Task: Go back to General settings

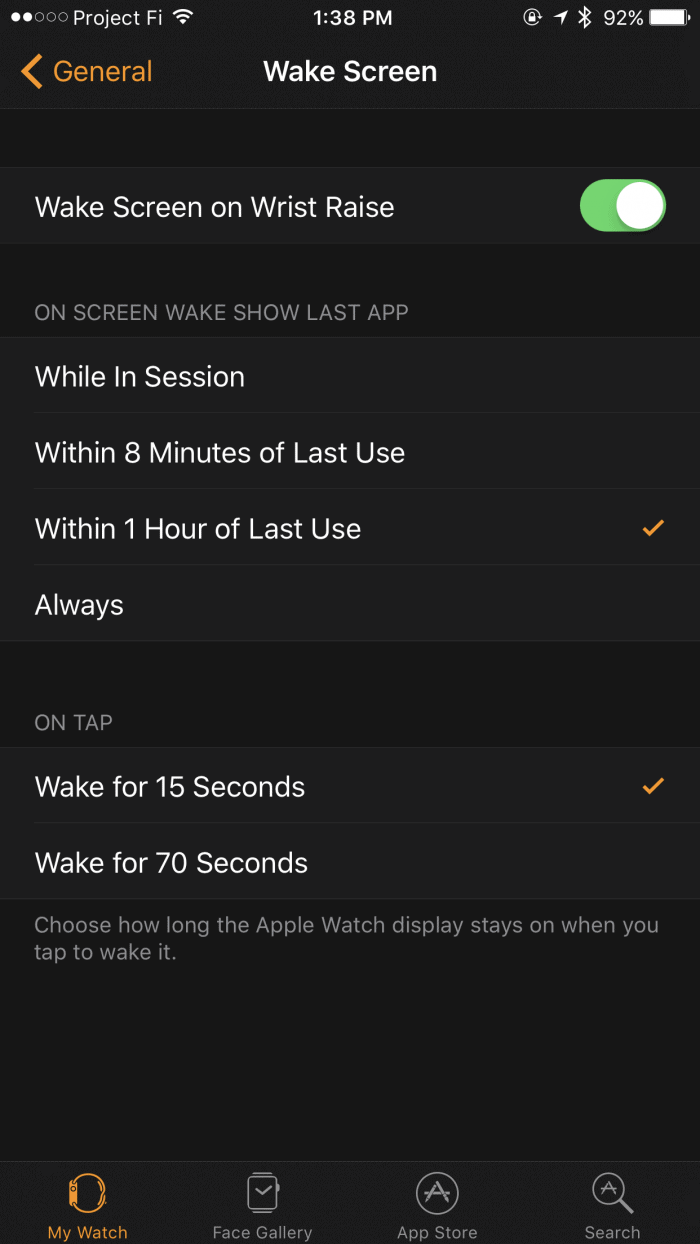Action: [86, 72]
